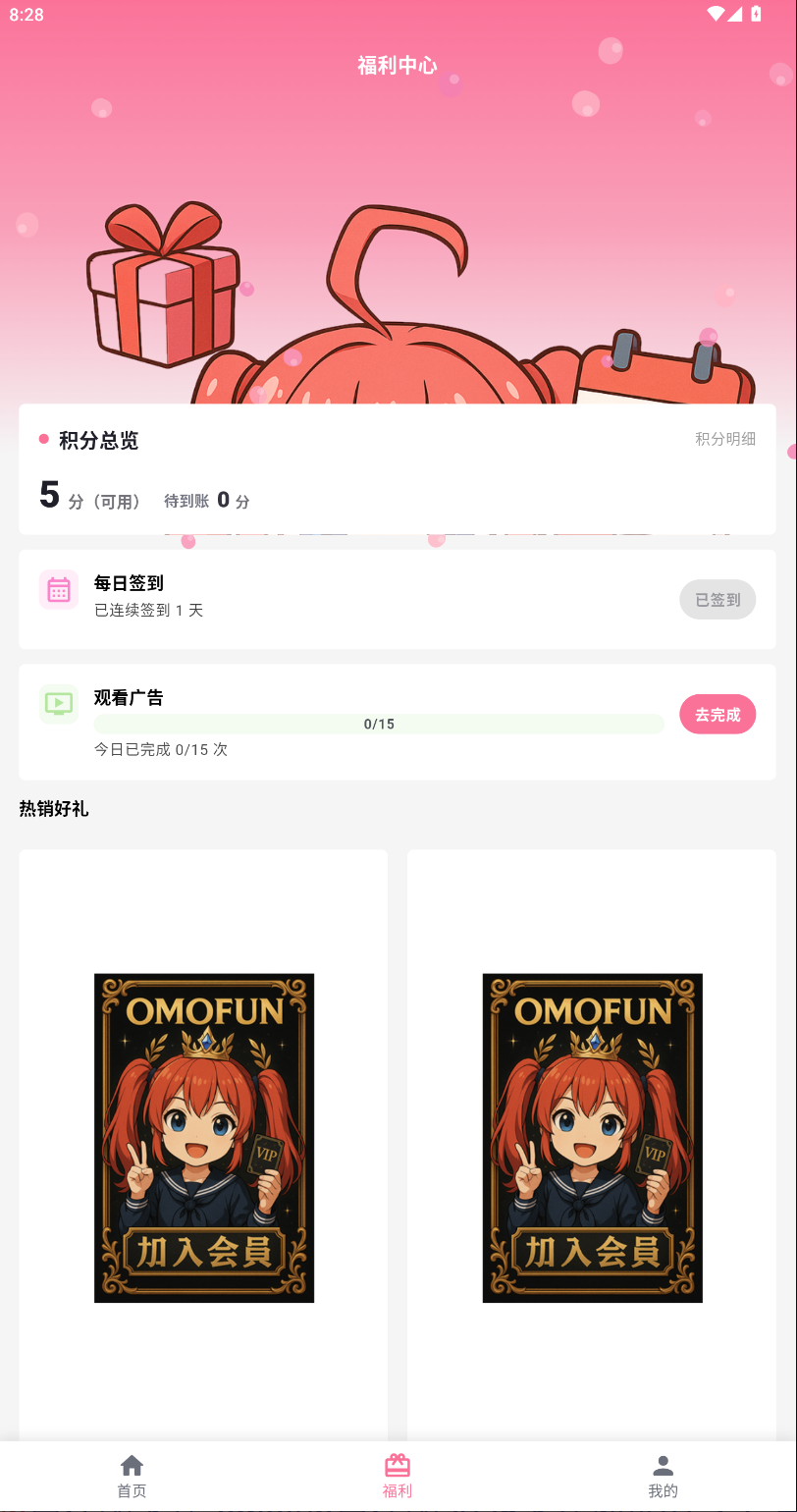Viewport: 797px width, 1512px height.
Task: Select the right OMOFUN 加入会员 card
Action: tap(592, 1137)
